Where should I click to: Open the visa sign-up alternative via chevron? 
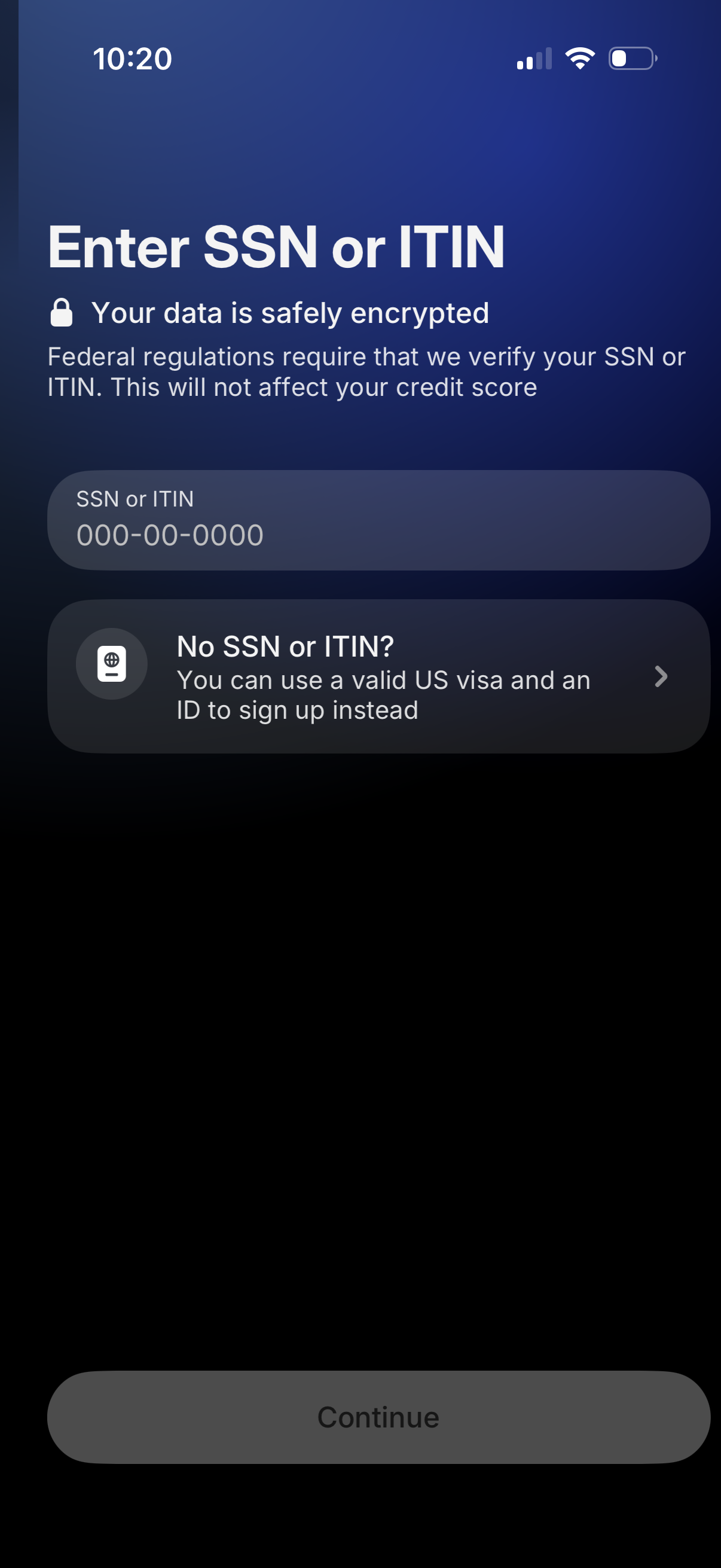pyautogui.click(x=662, y=676)
